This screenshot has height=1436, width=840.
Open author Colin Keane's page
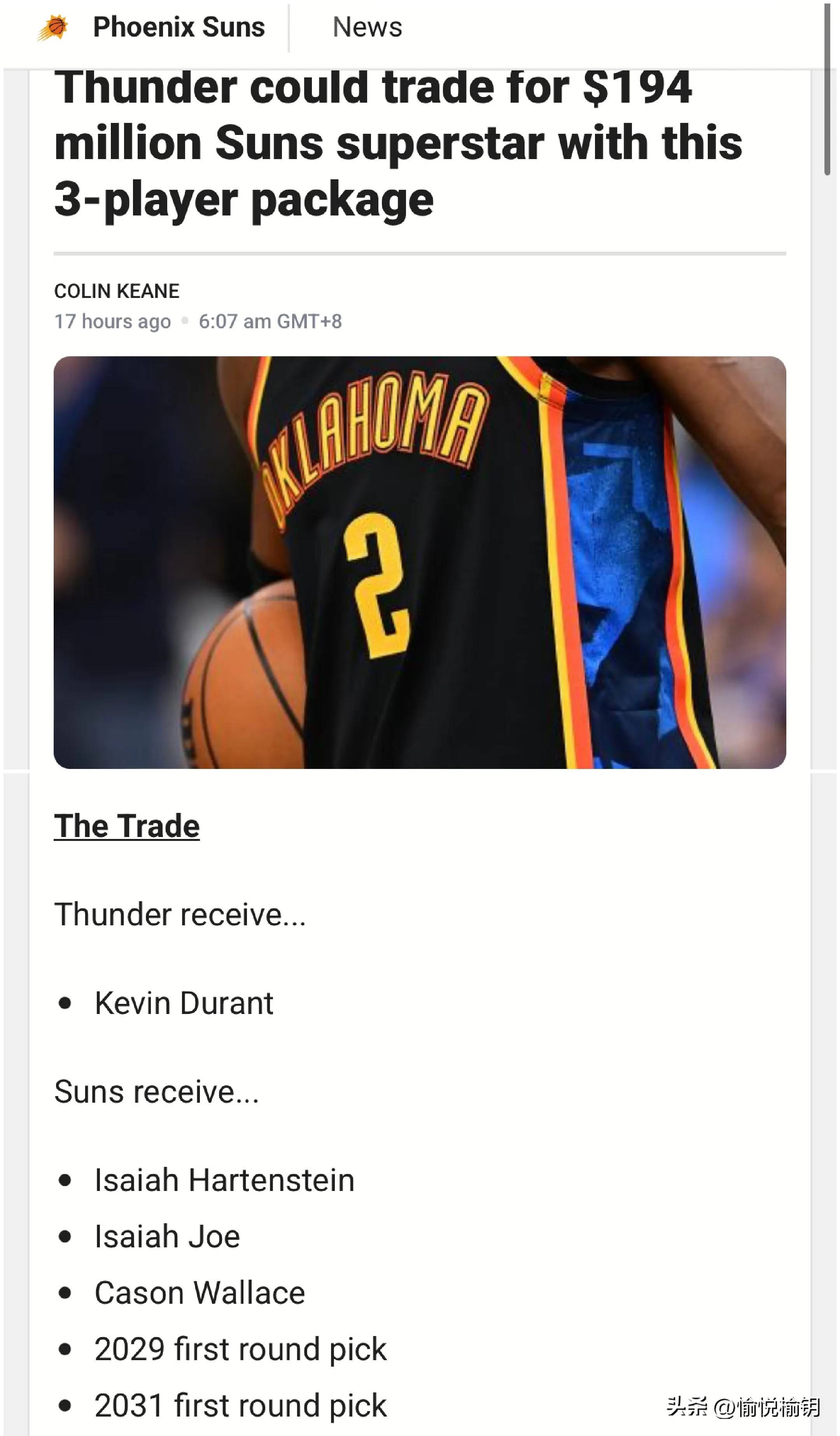(x=117, y=291)
